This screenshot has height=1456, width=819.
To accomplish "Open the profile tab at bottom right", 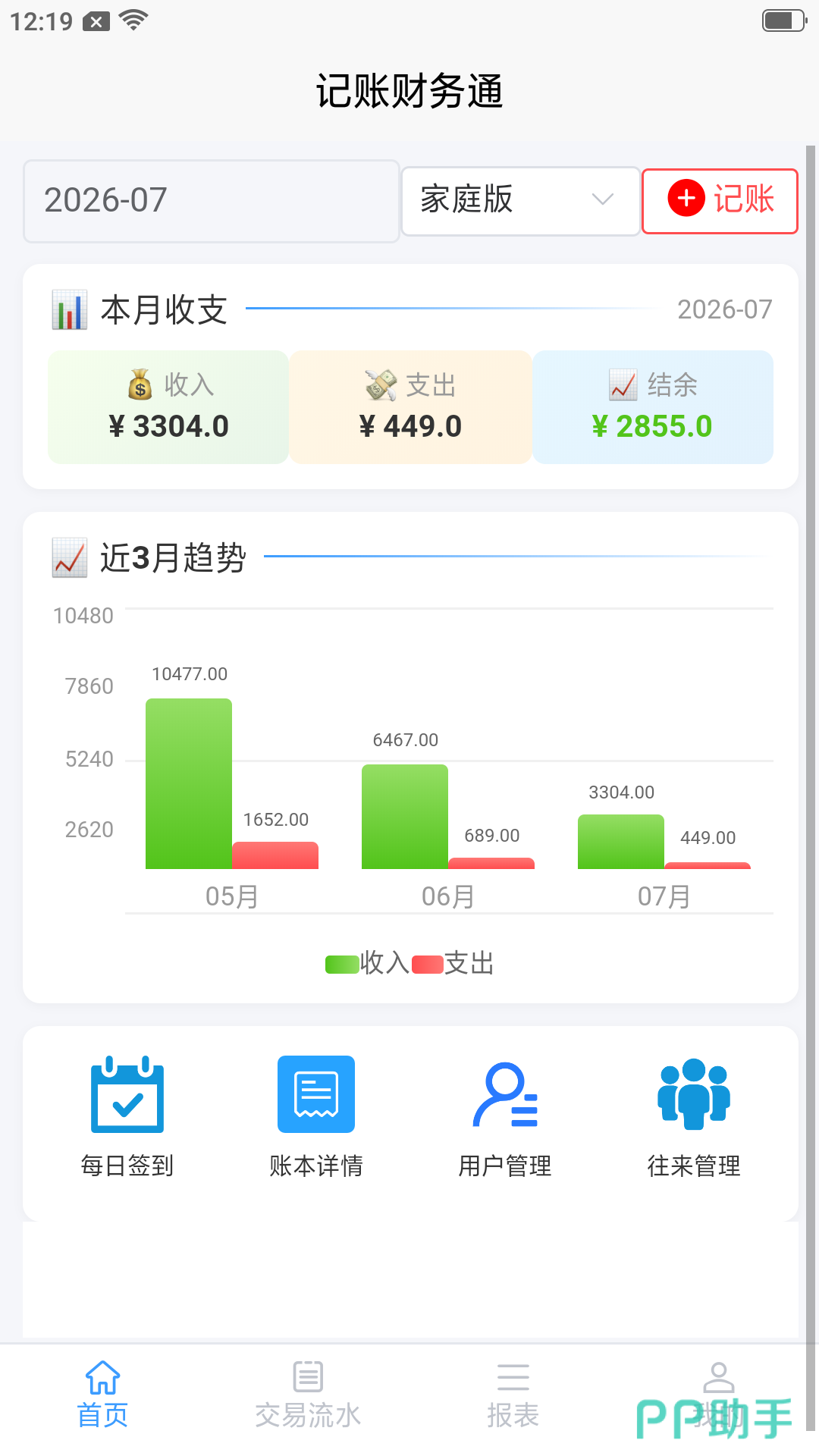I will click(718, 1395).
